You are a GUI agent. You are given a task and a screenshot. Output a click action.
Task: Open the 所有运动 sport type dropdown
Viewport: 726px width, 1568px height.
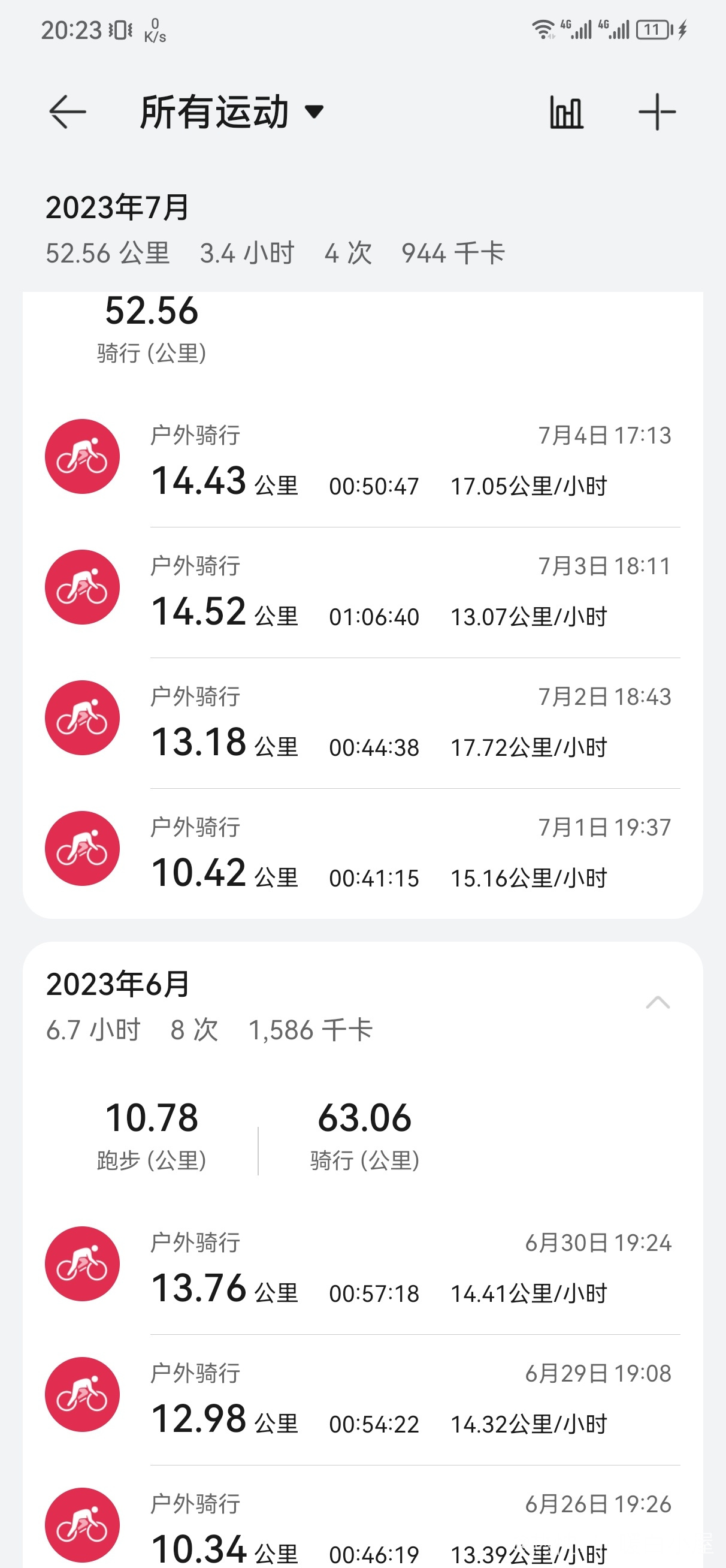tap(232, 112)
